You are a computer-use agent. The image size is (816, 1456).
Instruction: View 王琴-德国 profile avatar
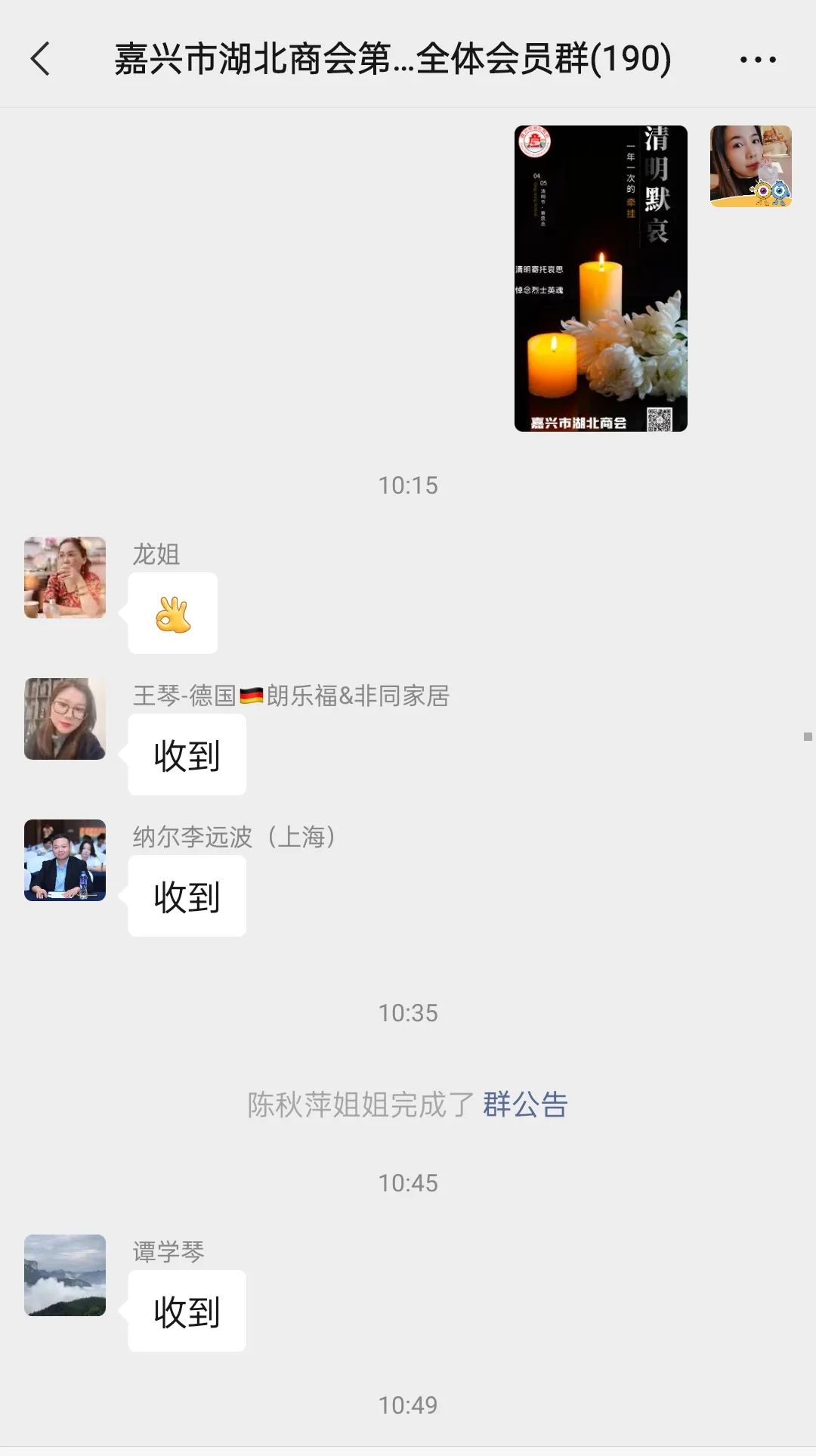65,719
